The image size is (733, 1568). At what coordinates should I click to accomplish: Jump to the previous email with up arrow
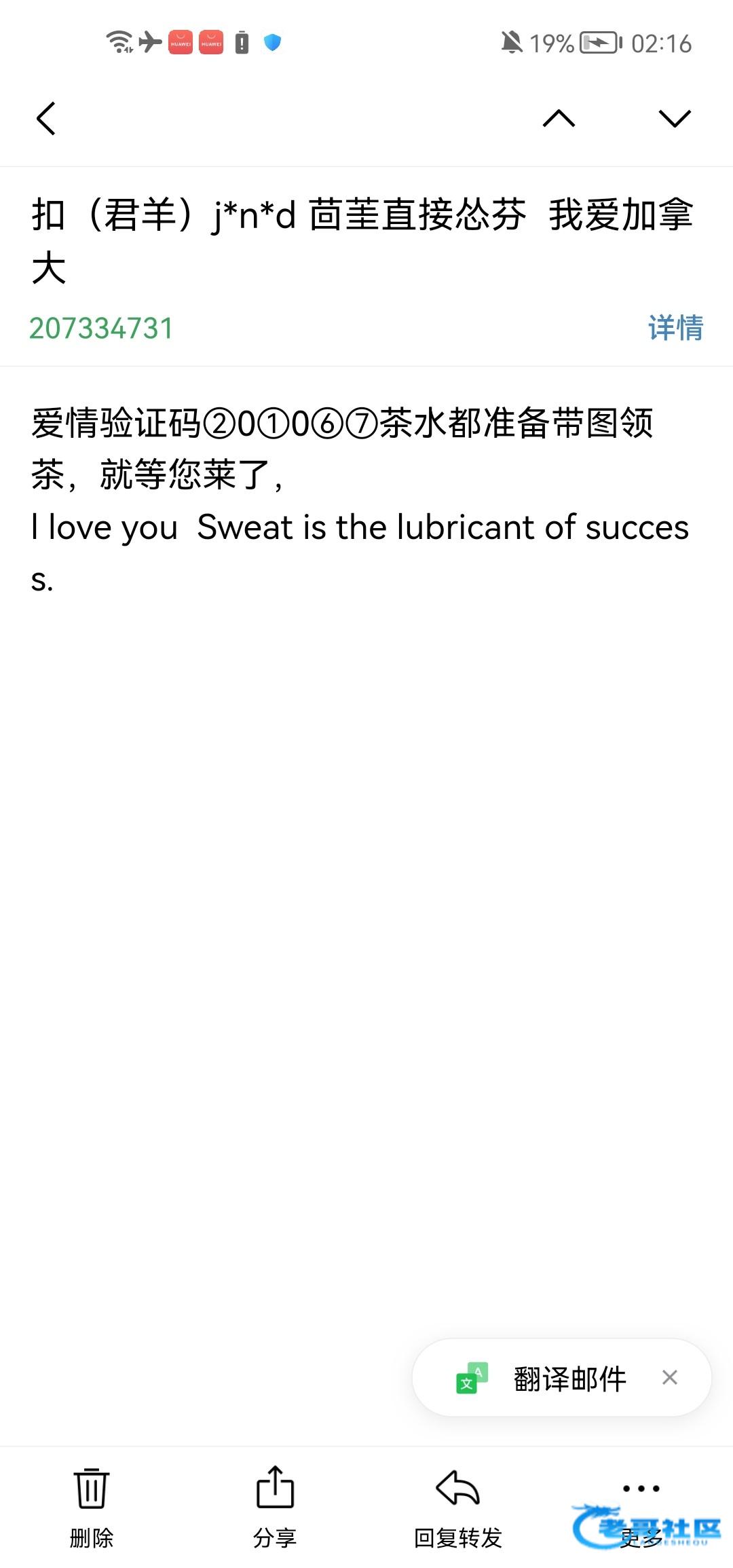pos(559,119)
